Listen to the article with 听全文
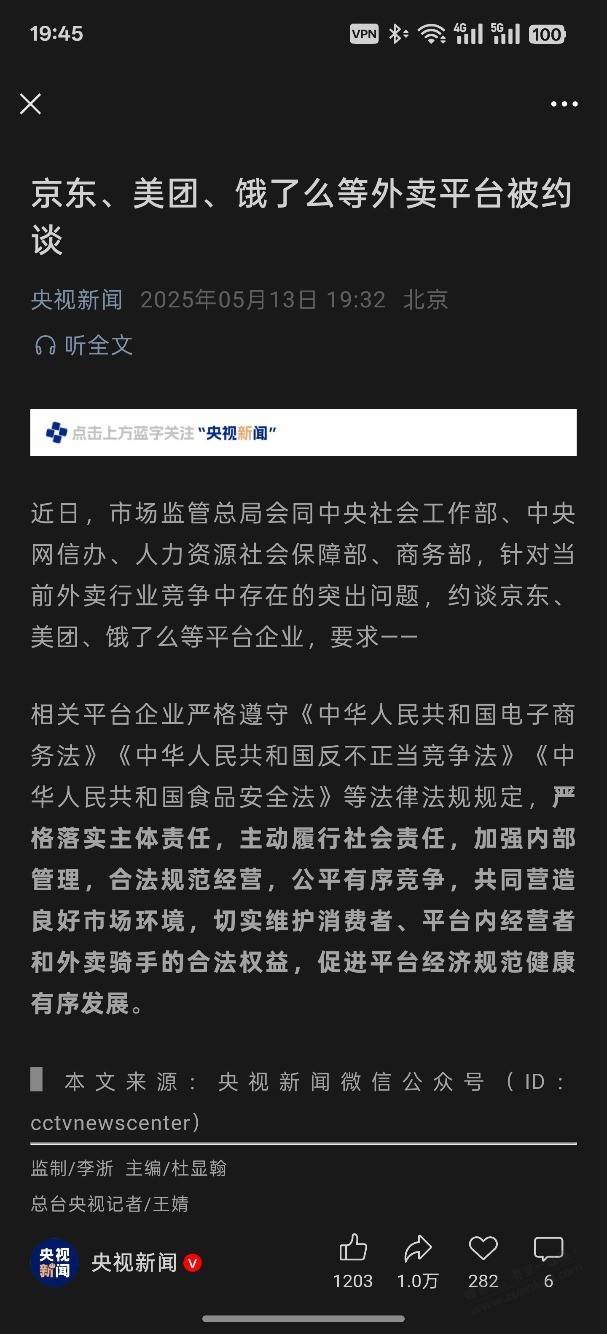607x1334 pixels. [x=83, y=345]
